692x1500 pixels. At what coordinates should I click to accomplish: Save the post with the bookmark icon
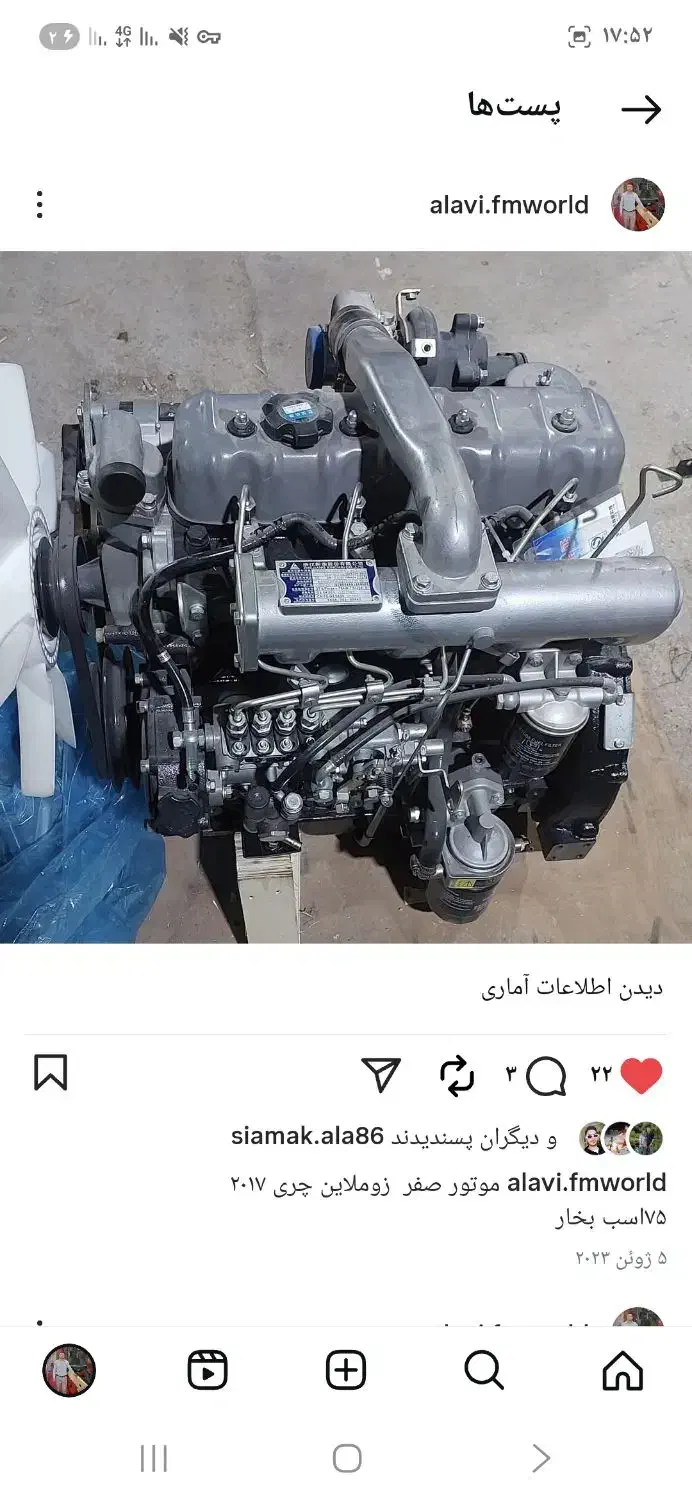pos(50,1073)
